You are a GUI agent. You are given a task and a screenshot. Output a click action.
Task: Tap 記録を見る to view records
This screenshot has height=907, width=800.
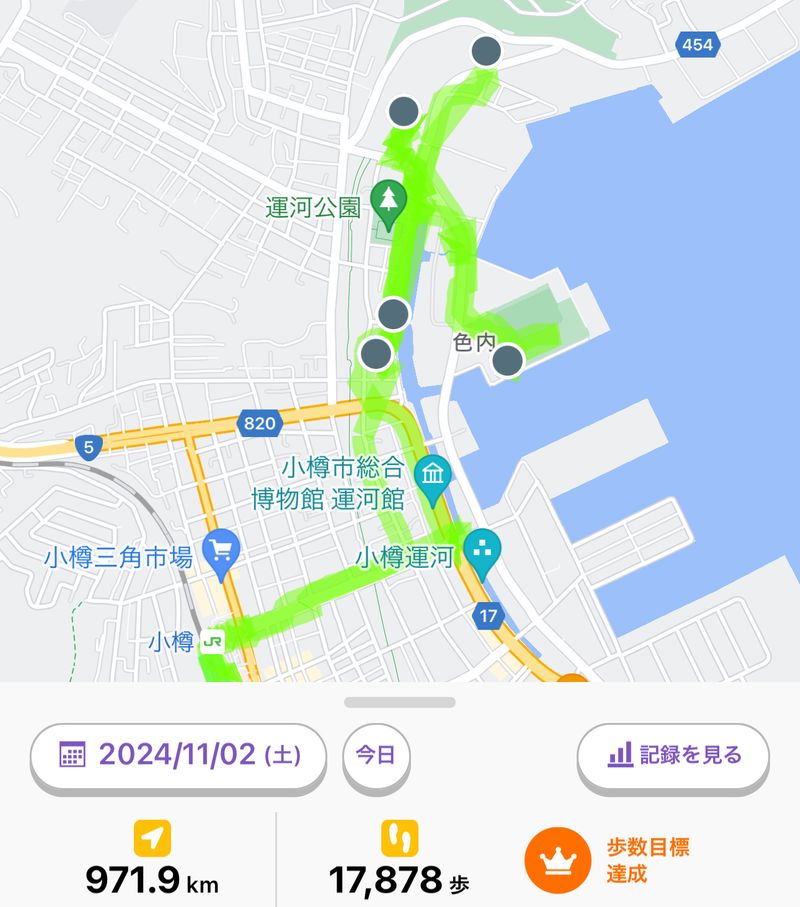point(673,755)
